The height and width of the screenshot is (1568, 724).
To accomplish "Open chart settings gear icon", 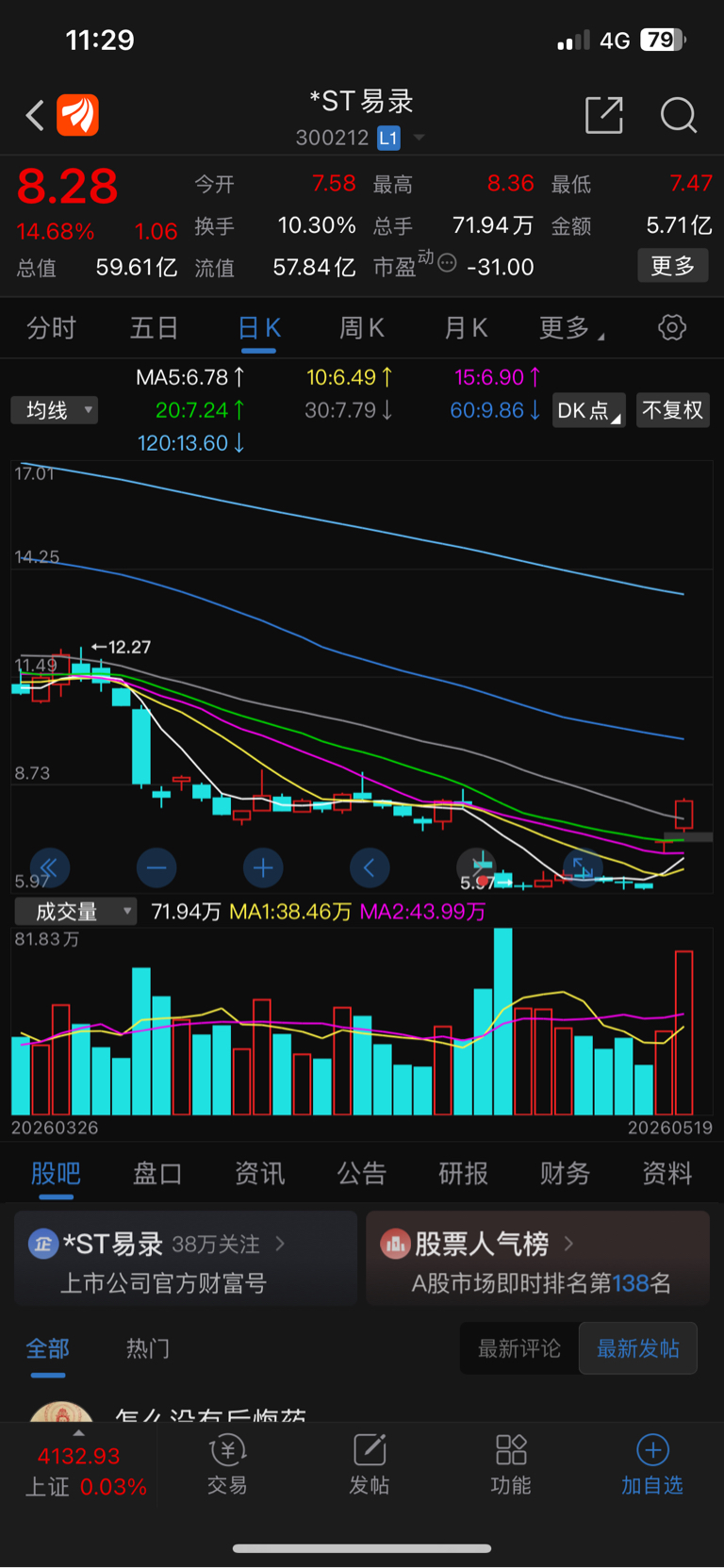I will point(672,328).
